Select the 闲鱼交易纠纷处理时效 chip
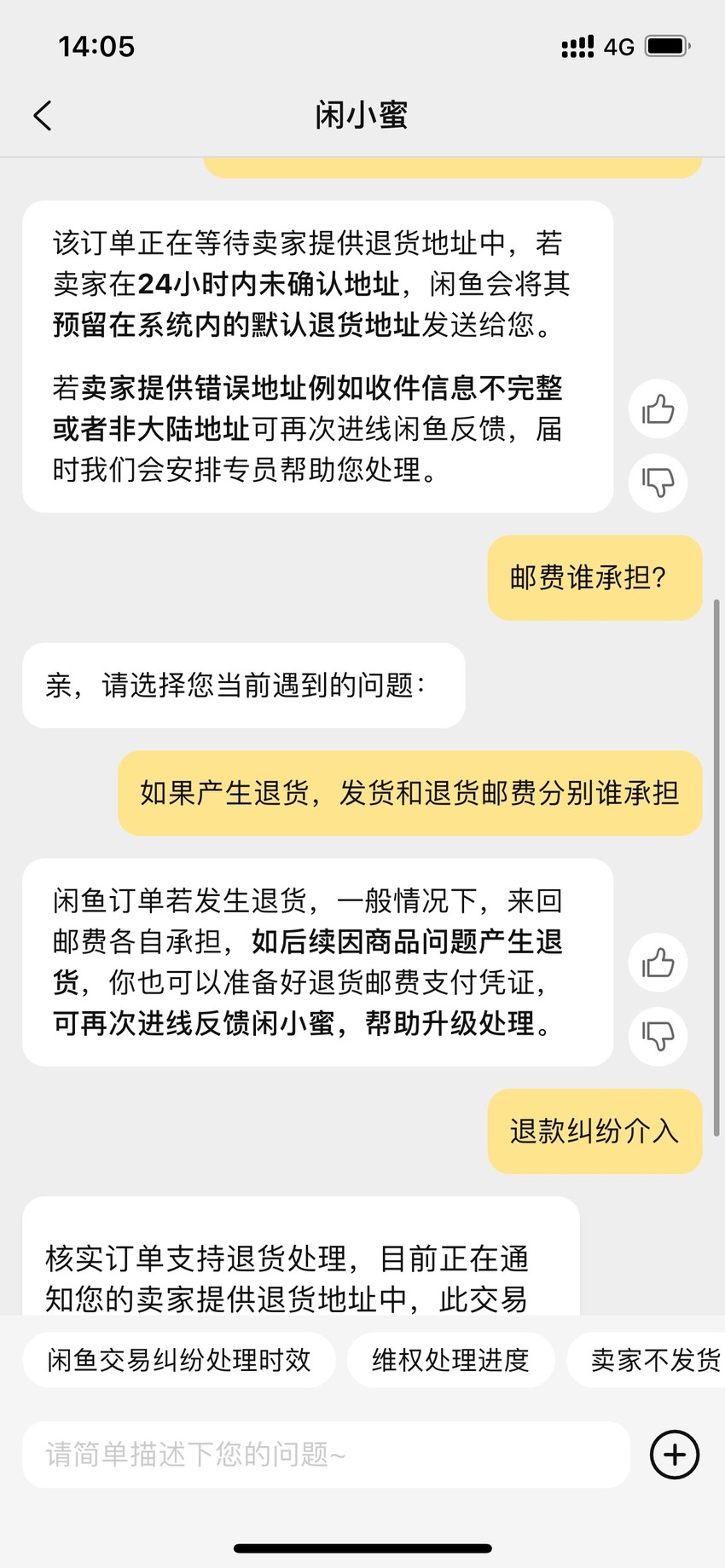725x1568 pixels. tap(179, 1360)
